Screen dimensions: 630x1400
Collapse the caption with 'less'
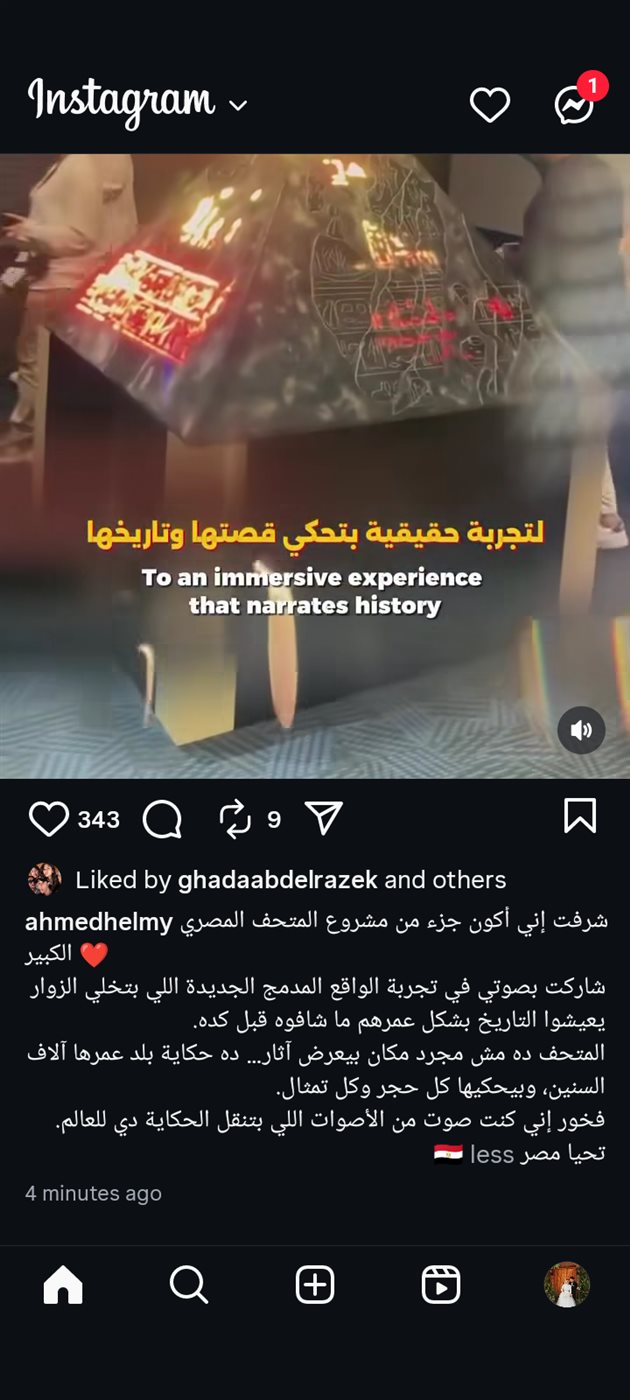[491, 1154]
